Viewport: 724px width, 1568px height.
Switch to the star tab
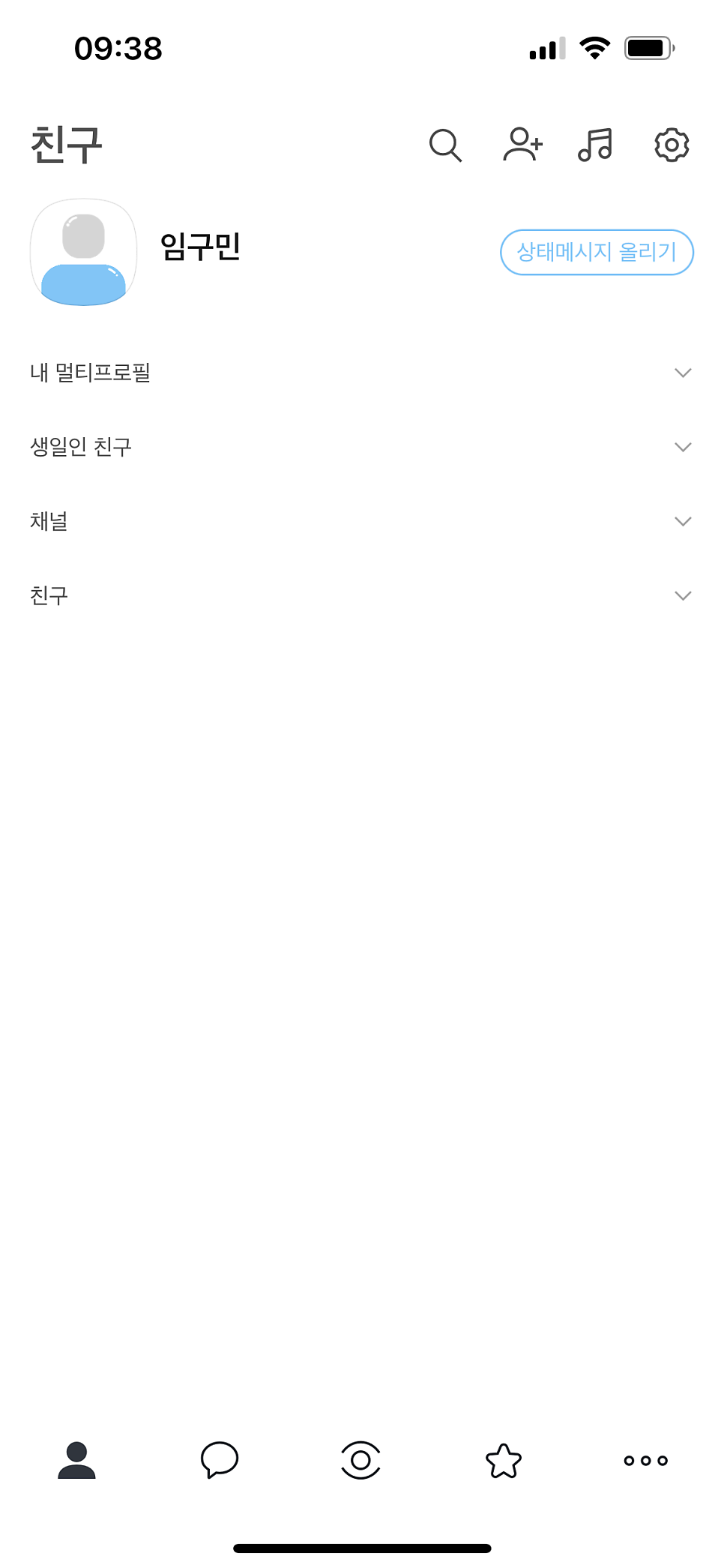click(x=504, y=1461)
